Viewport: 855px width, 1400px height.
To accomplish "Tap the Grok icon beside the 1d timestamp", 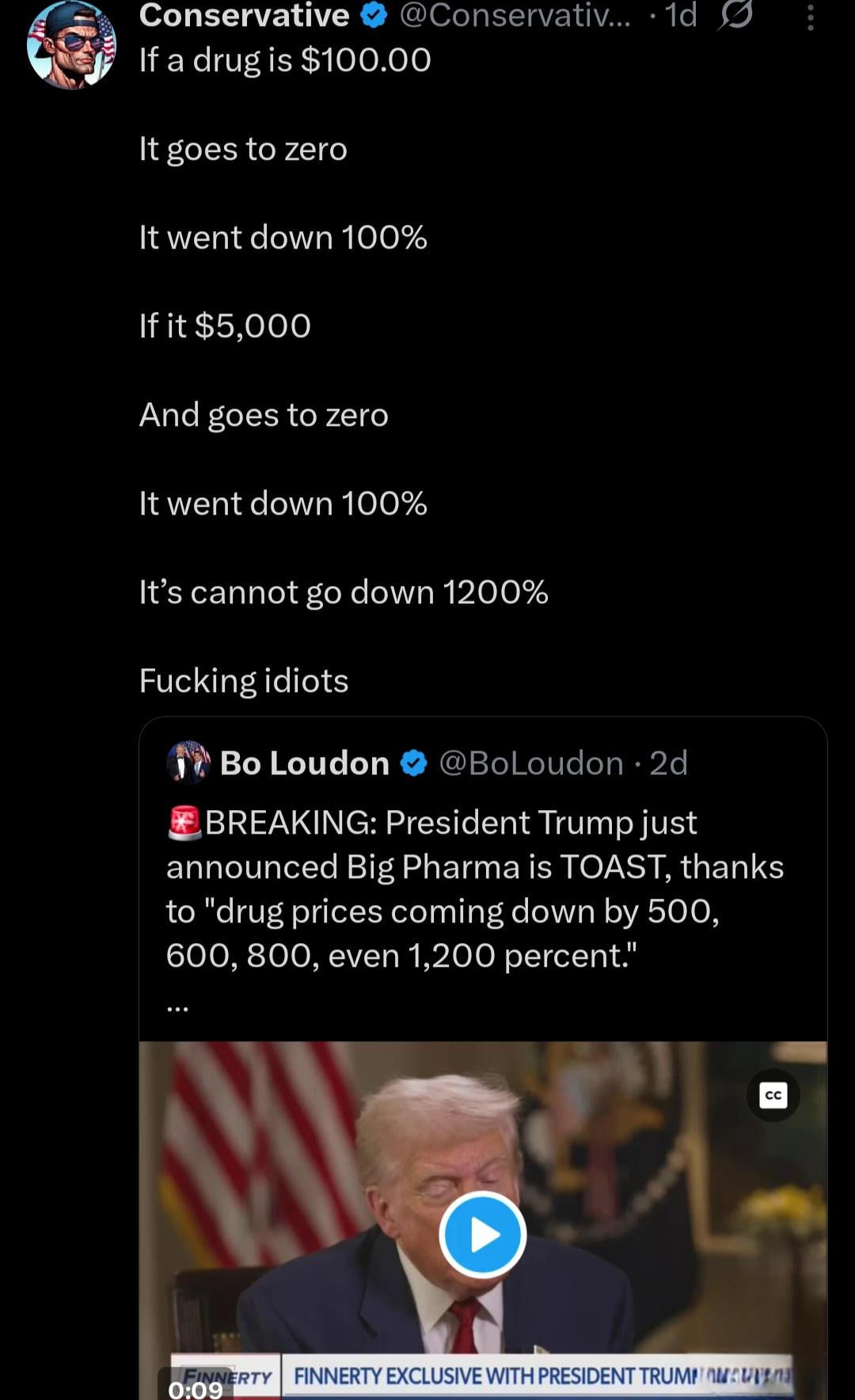I will (735, 15).
